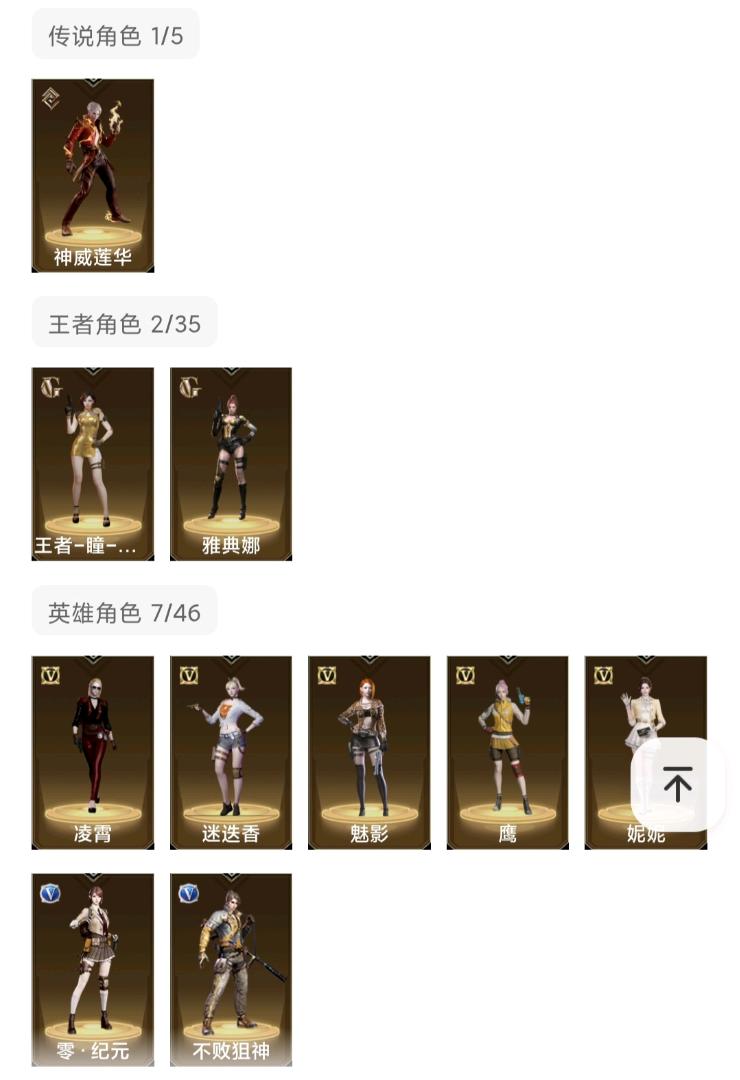Viewport: 740px width, 1080px height.
Task: Tap the 鹰 hero card
Action: (507, 752)
